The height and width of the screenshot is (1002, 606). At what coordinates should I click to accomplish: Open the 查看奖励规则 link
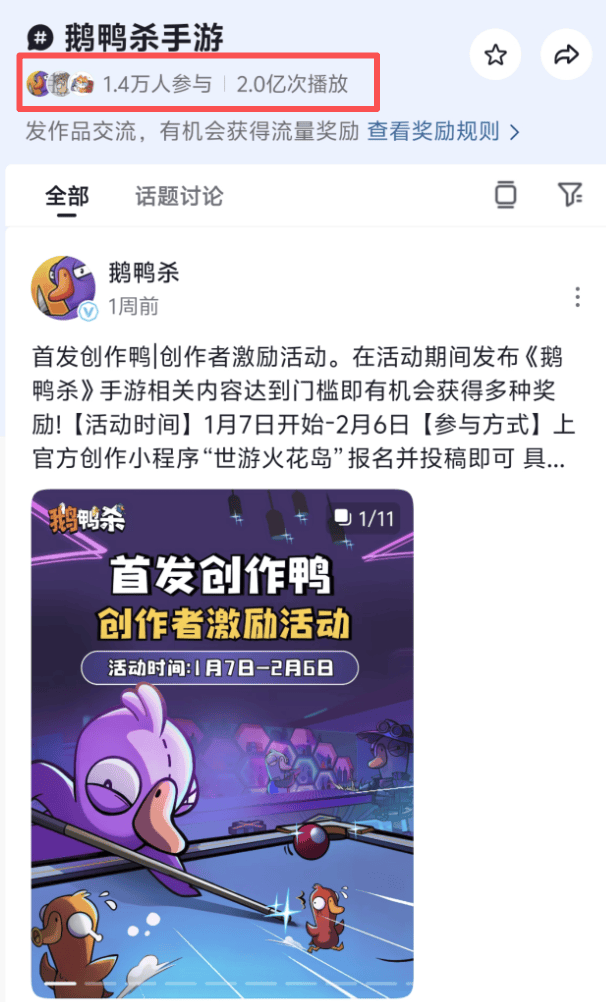click(443, 131)
